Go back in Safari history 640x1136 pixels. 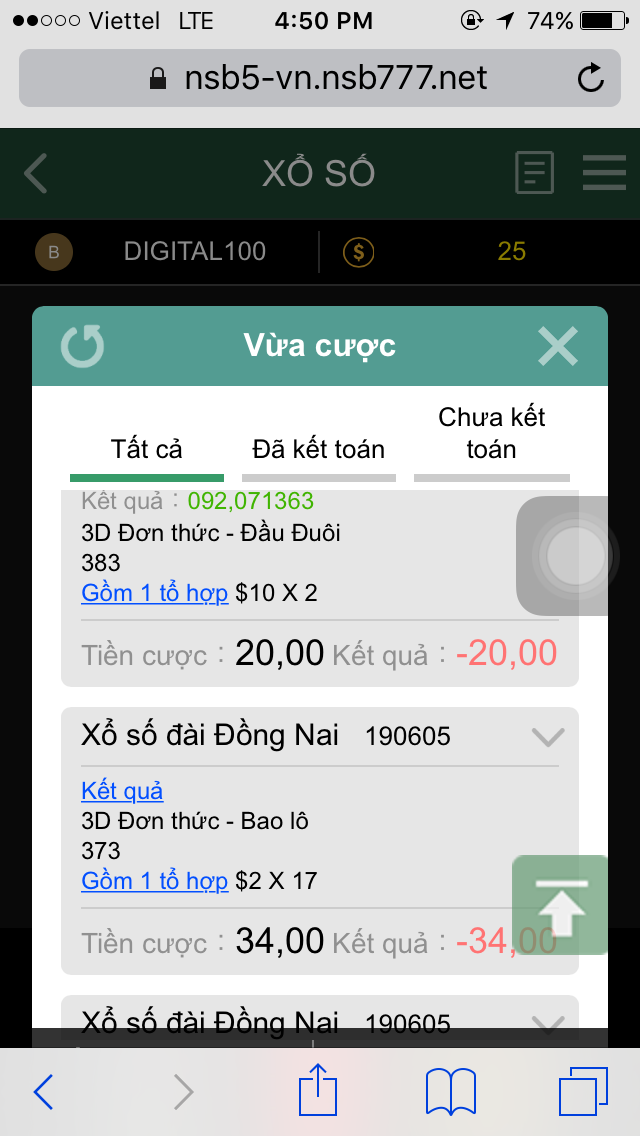(43, 1091)
